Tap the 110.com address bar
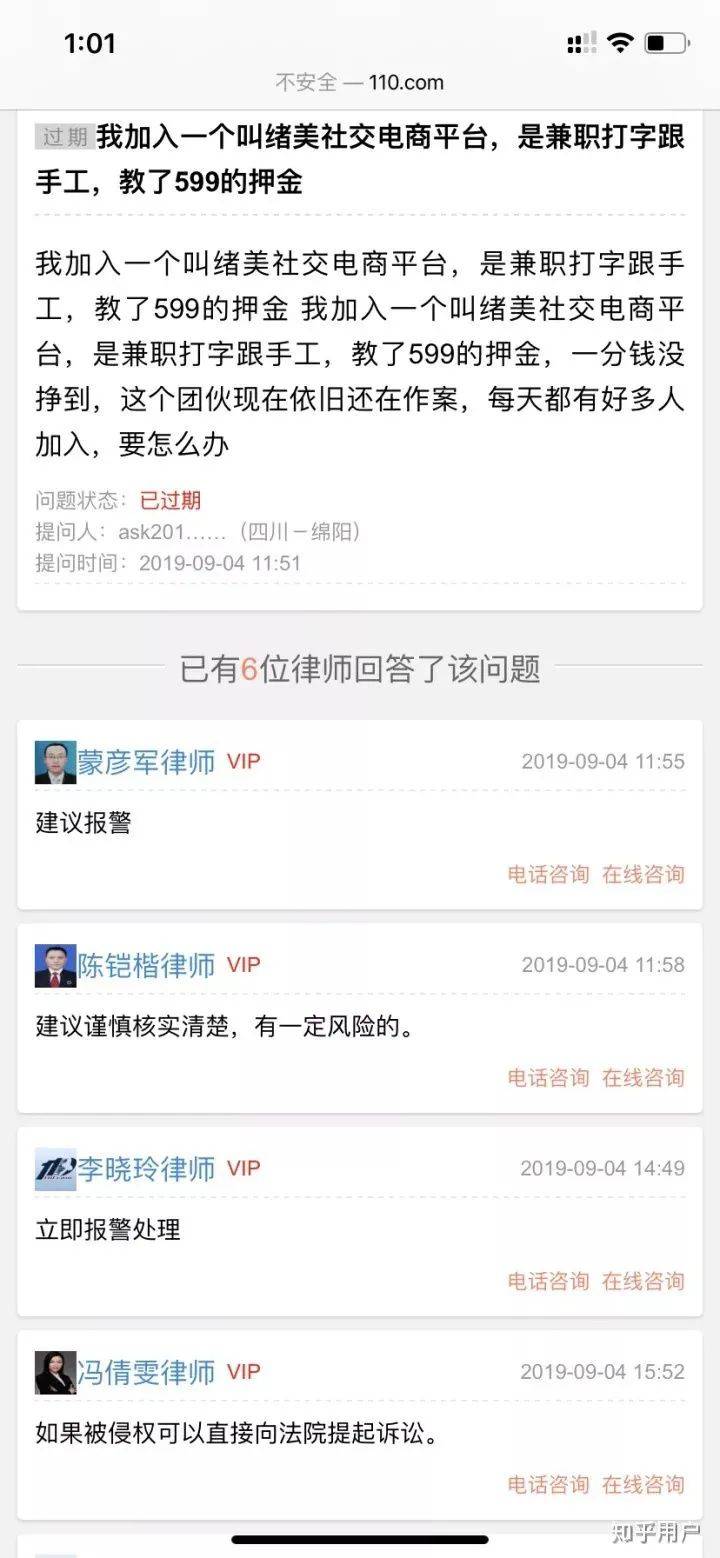Viewport: 720px width, 1558px height. (360, 83)
